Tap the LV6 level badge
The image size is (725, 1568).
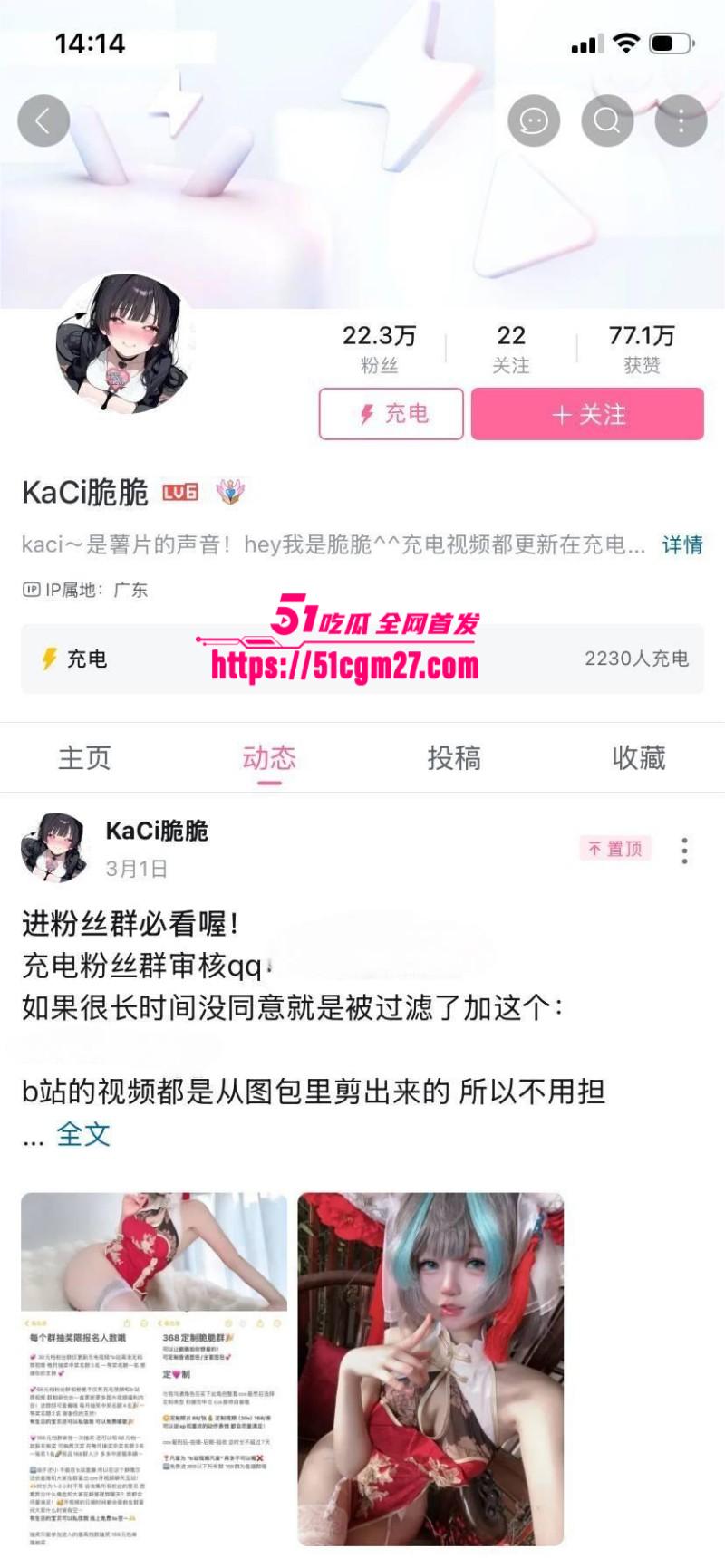pos(180,491)
